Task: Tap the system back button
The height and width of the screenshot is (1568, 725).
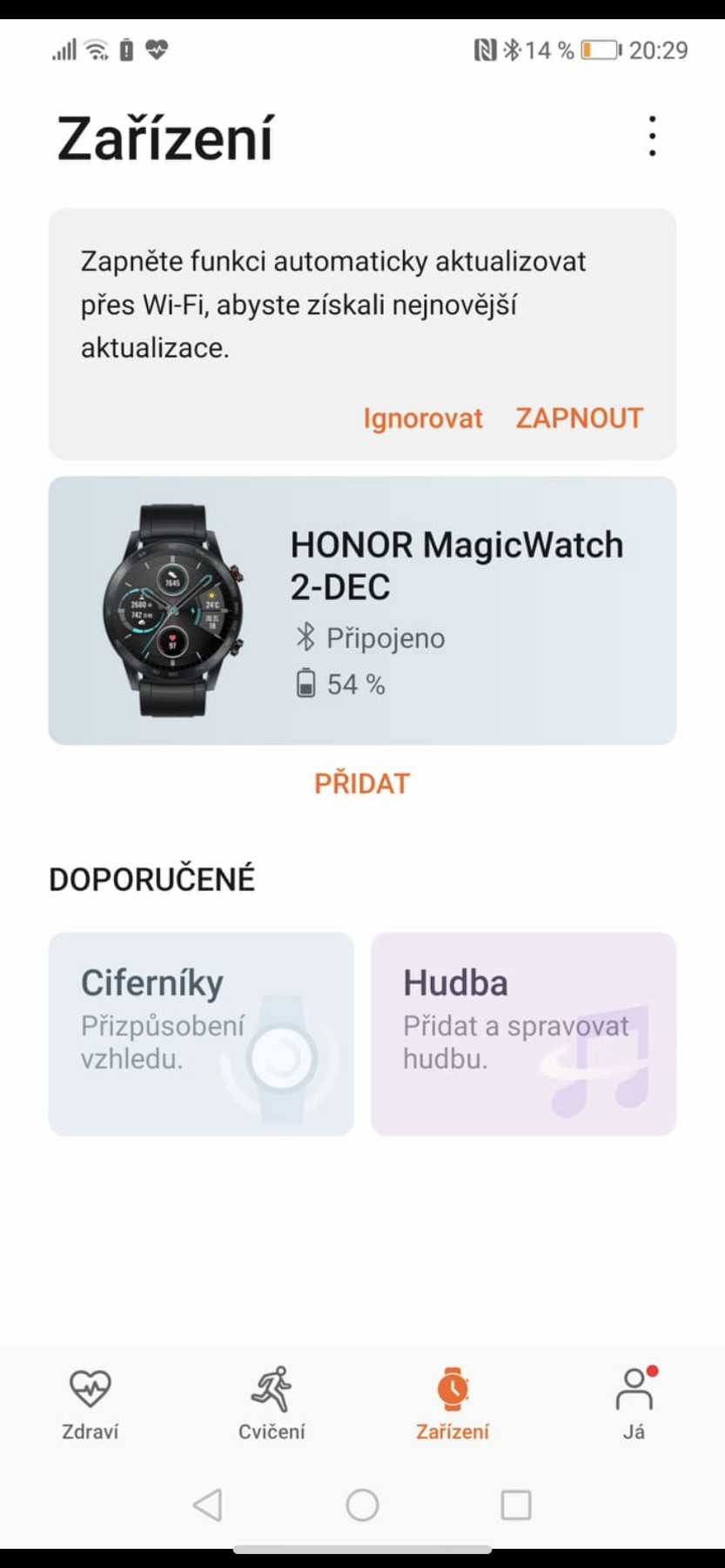Action: [207, 1504]
